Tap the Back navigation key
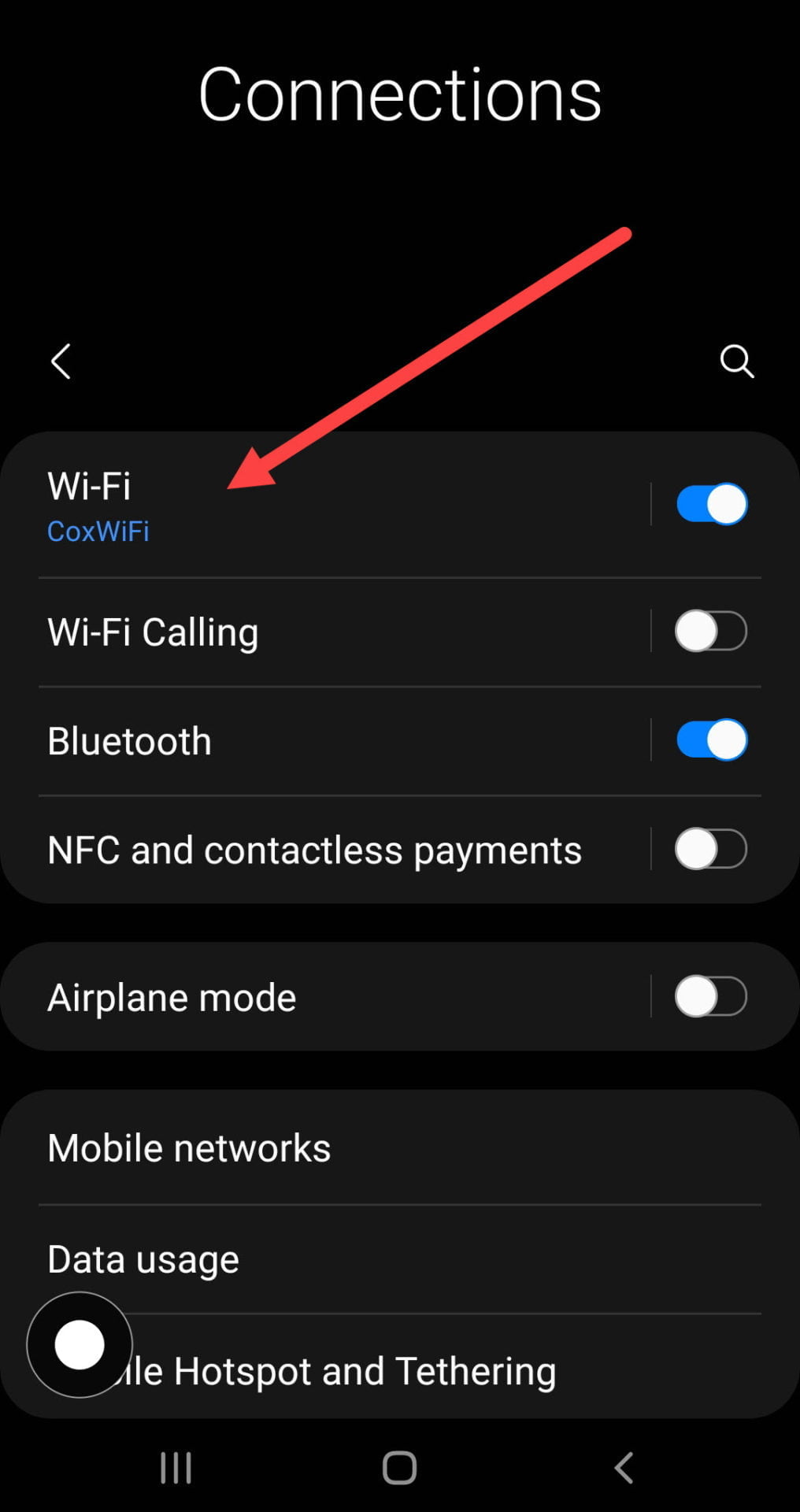 (x=623, y=1466)
